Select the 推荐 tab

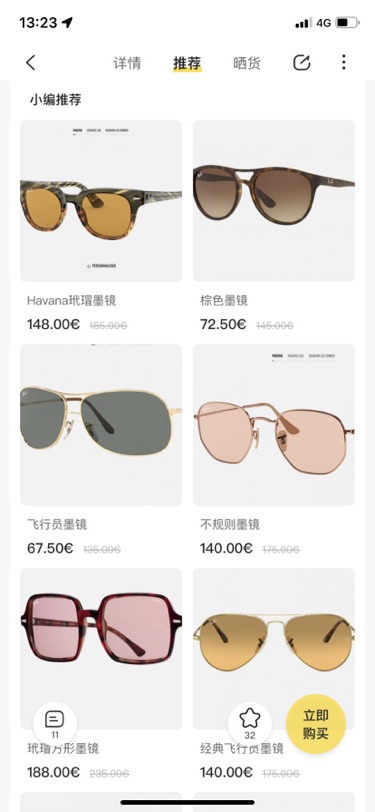coord(187,63)
